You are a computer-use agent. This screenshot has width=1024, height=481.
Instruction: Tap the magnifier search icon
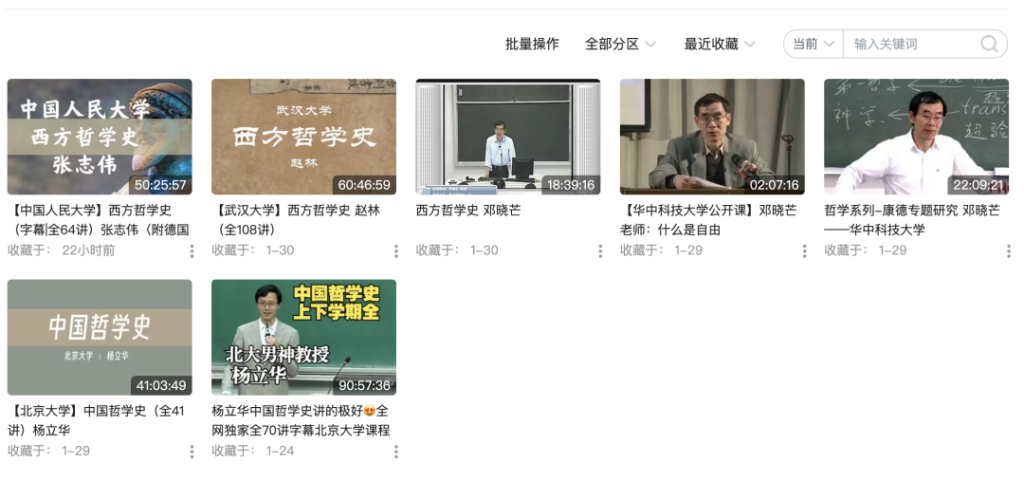pos(989,44)
